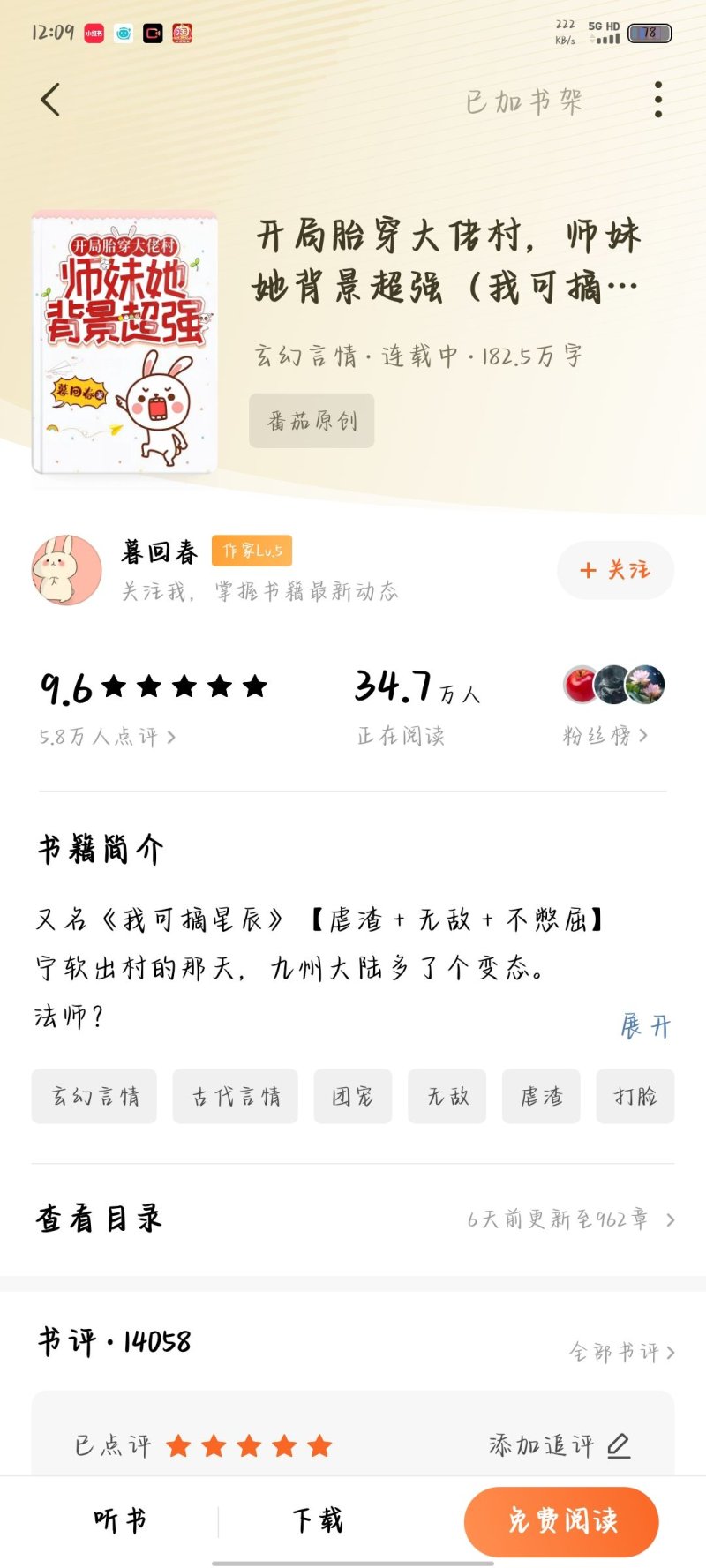Select the 古代言情 tag chip
Image resolution: width=706 pixels, height=1568 pixels.
pos(236,1097)
